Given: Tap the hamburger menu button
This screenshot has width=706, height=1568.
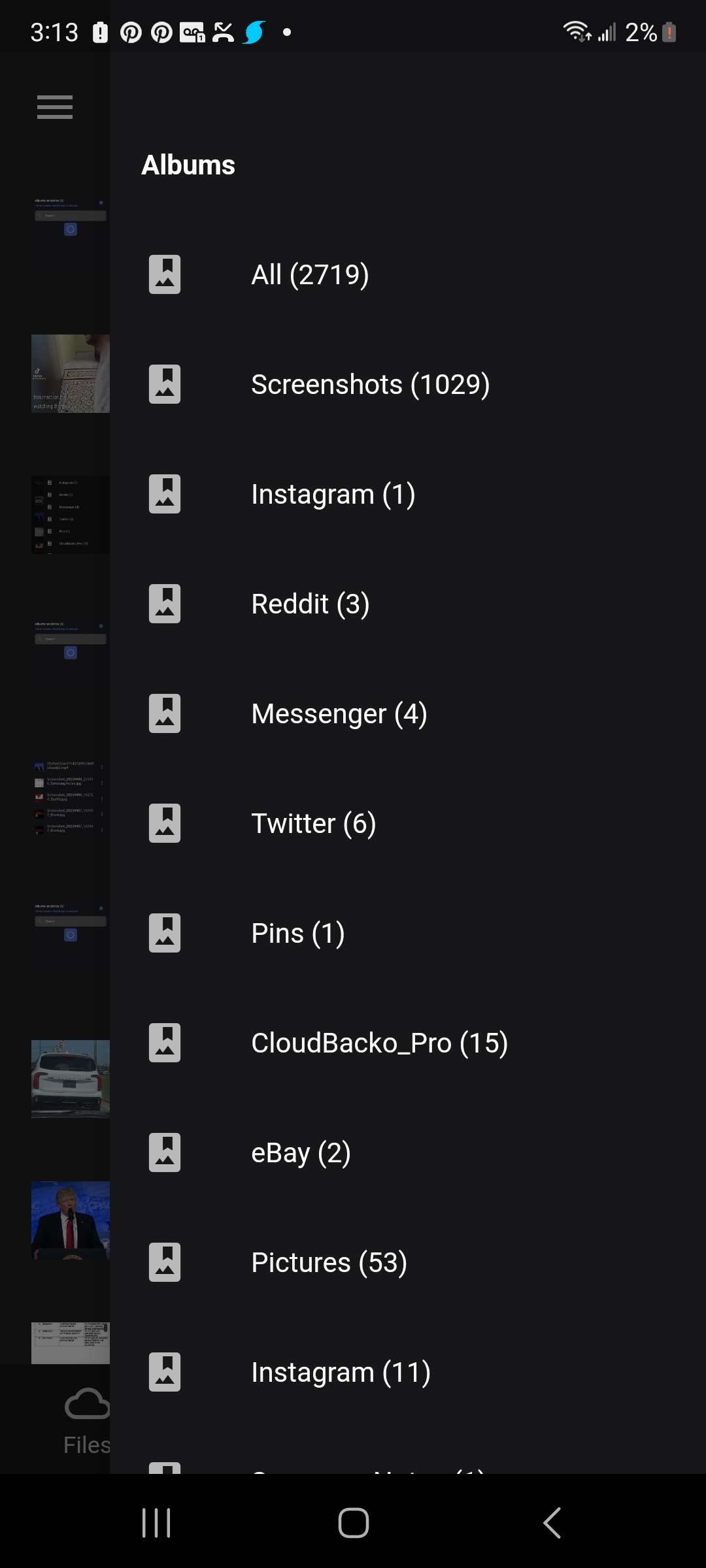Looking at the screenshot, I should click(55, 107).
